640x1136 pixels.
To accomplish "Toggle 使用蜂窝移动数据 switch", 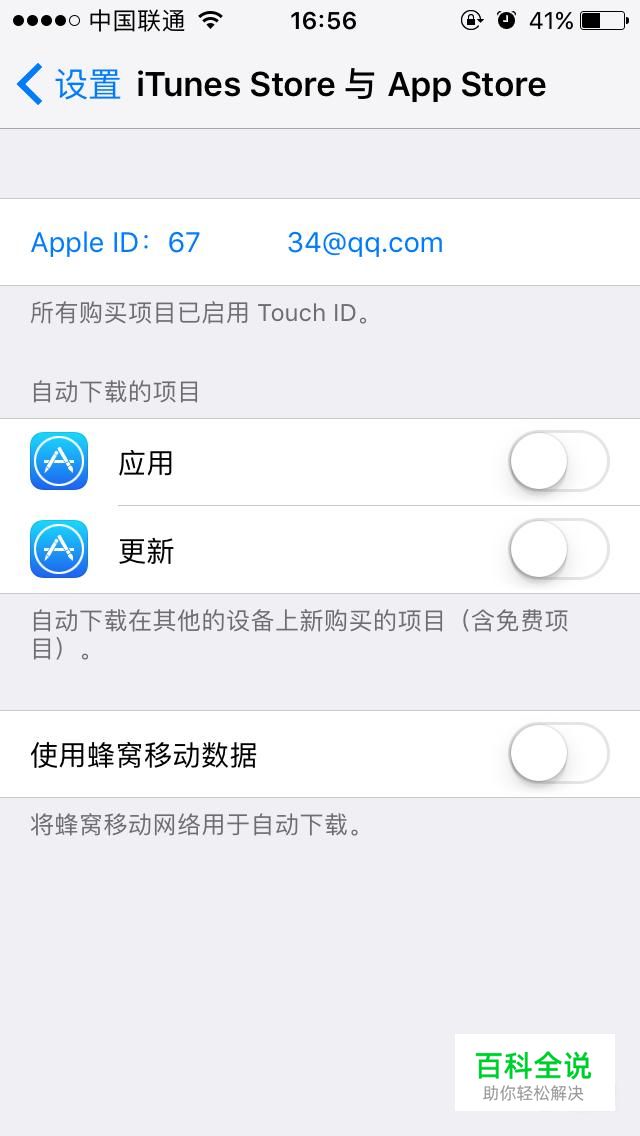I will [x=558, y=754].
